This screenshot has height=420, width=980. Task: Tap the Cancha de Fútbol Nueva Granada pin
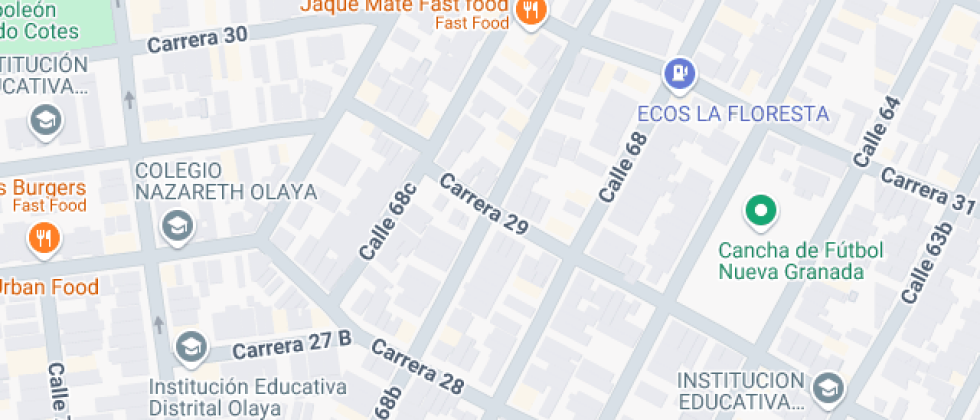[x=760, y=213]
